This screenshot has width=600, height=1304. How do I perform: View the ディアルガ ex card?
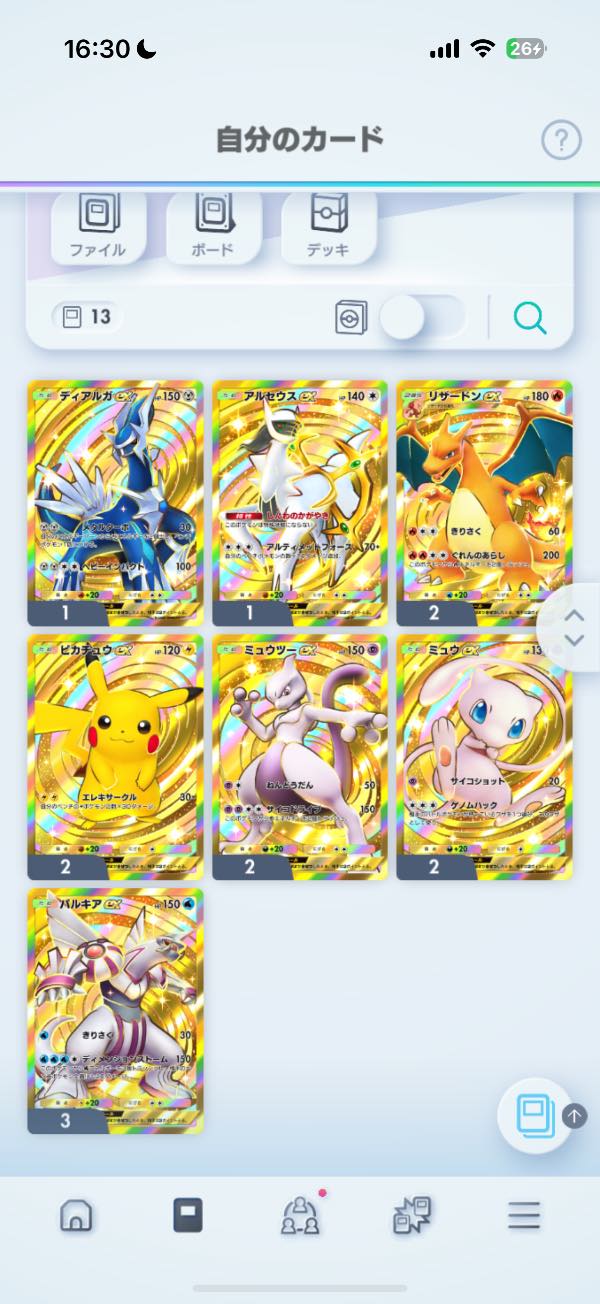tap(115, 502)
